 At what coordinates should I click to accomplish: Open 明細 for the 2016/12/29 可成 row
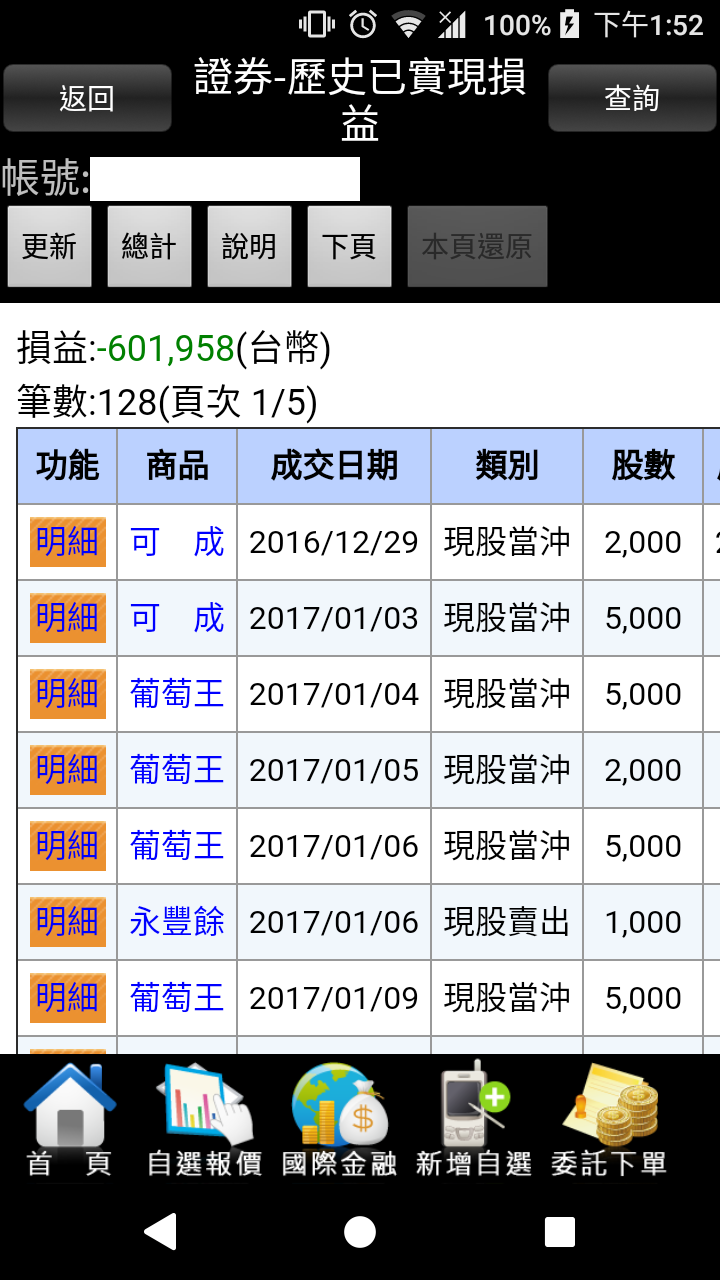67,542
